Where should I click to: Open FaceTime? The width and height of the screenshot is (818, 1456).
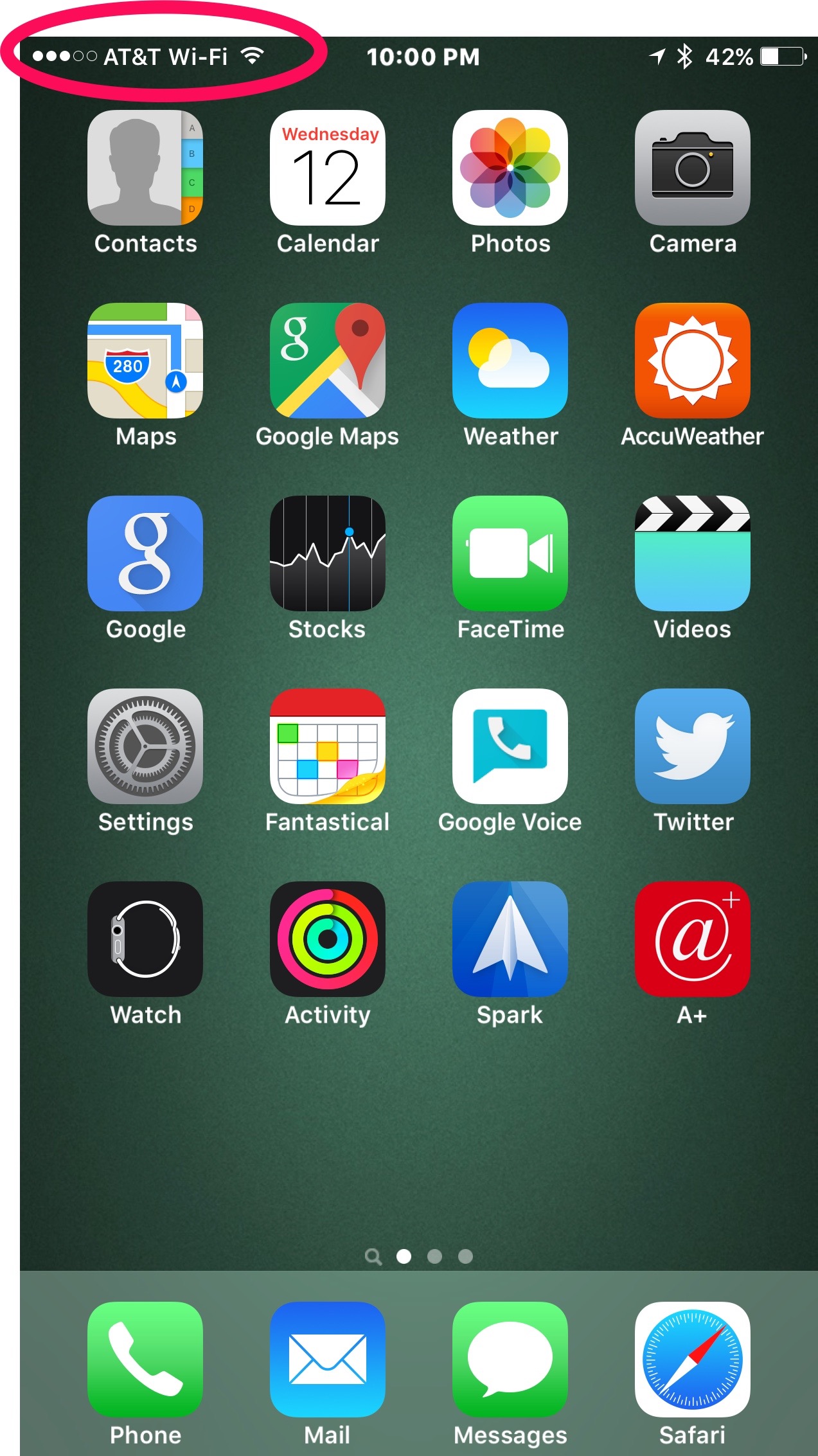[510, 553]
